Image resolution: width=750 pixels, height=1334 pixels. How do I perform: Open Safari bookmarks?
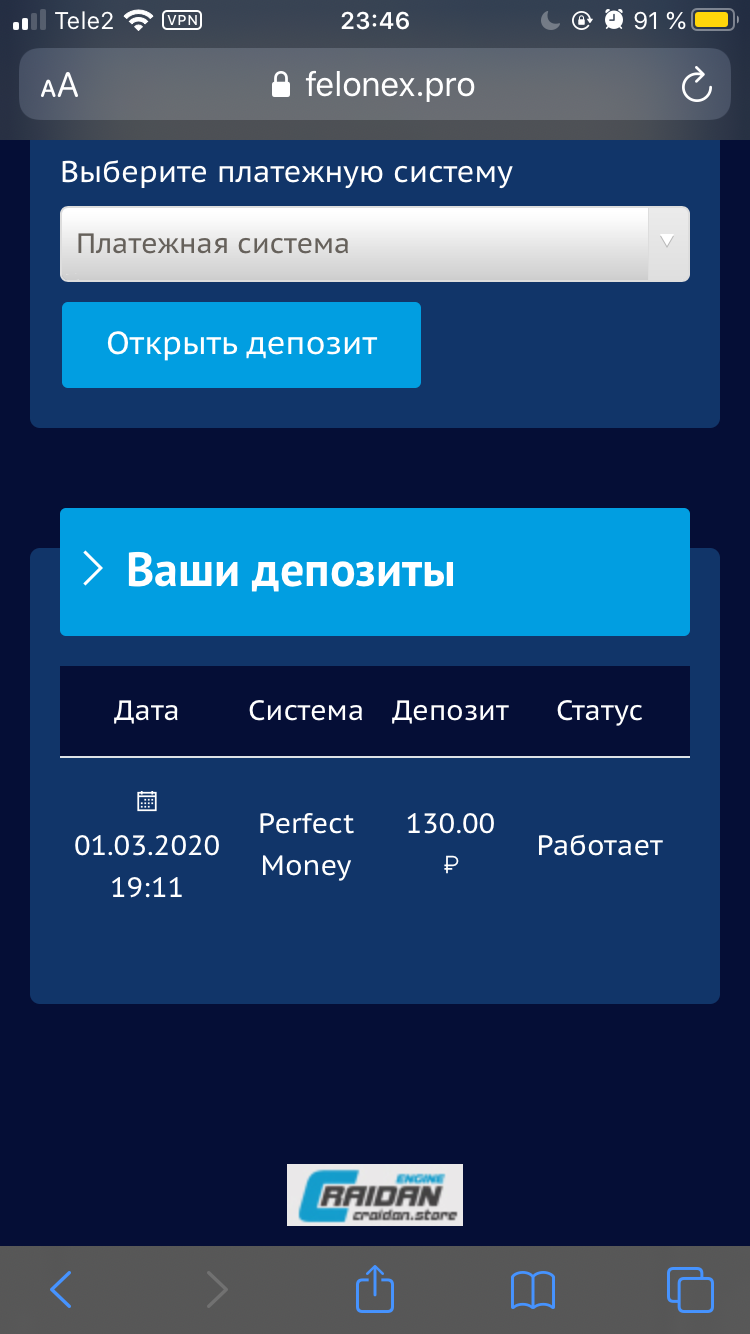(532, 1290)
